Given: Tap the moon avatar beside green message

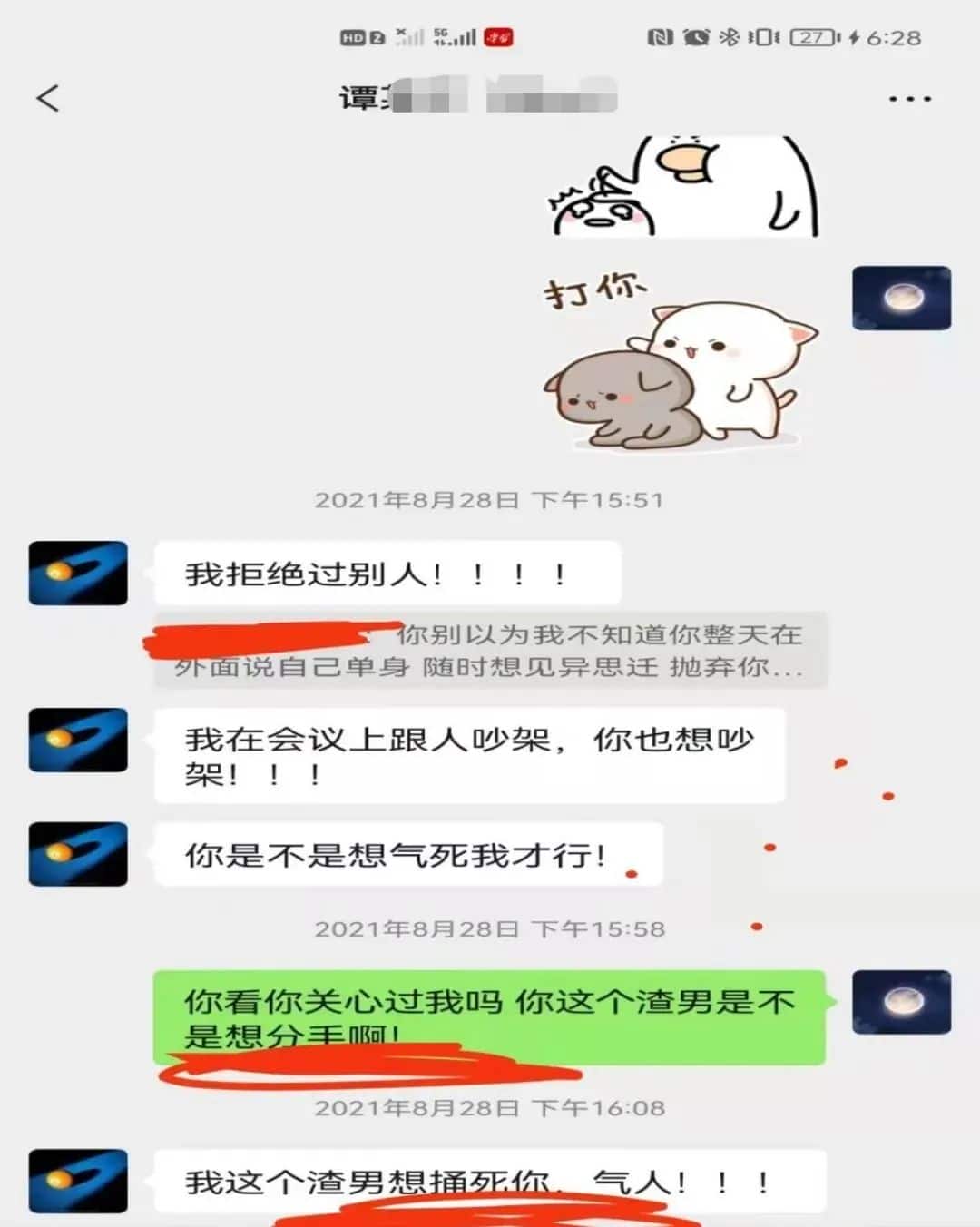Looking at the screenshot, I should 901,1002.
